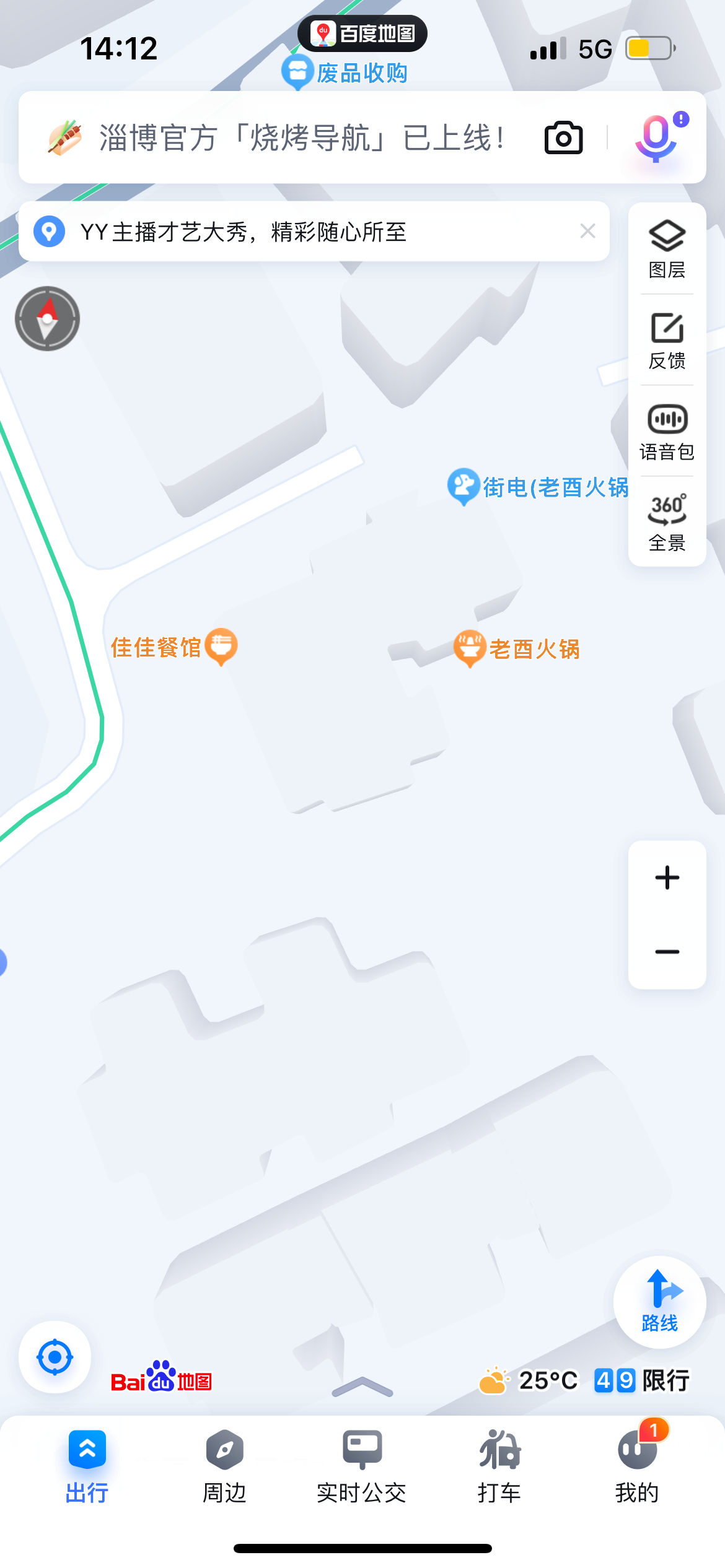Open the camera search tool
This screenshot has width=725, height=1568.
coord(562,137)
